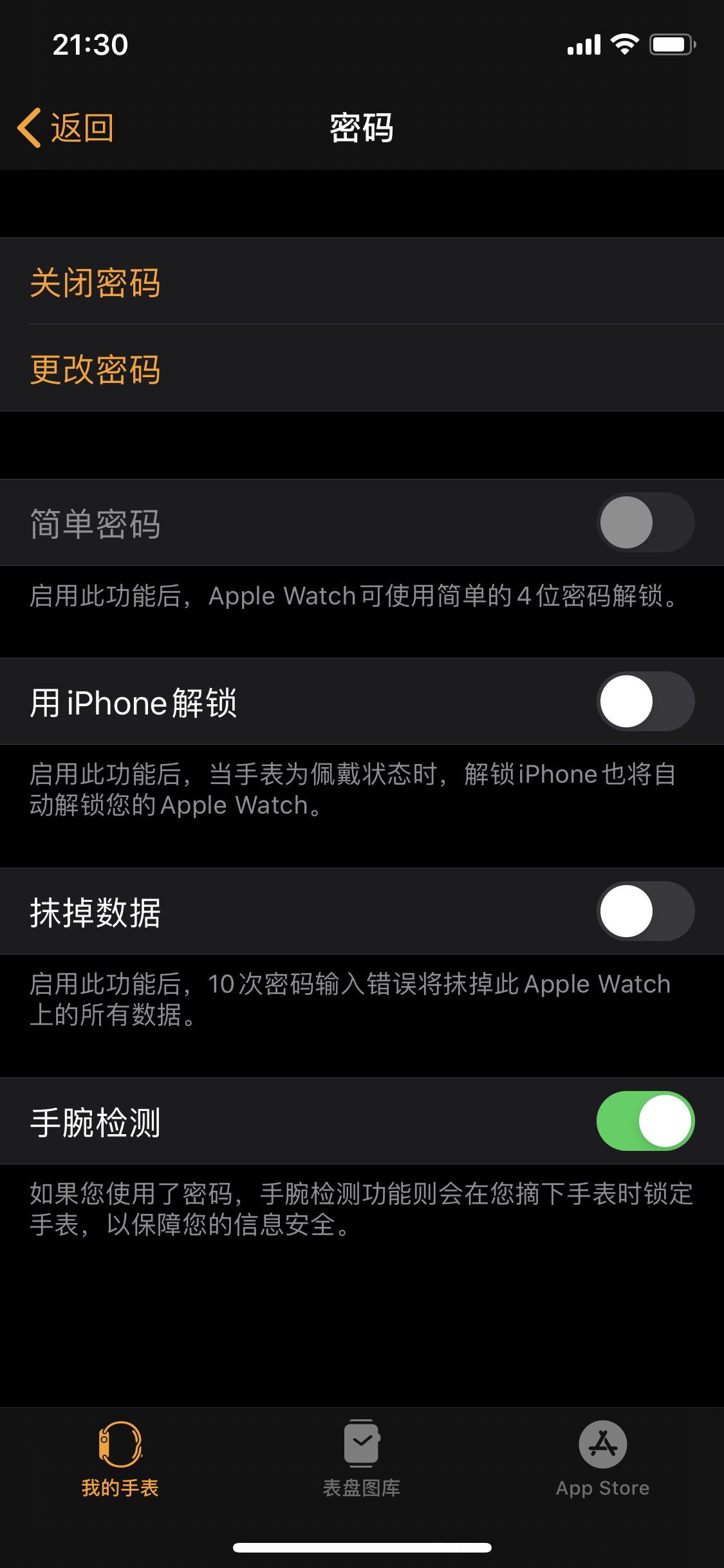Switch to the 表盘图库 tab

click(362, 1459)
